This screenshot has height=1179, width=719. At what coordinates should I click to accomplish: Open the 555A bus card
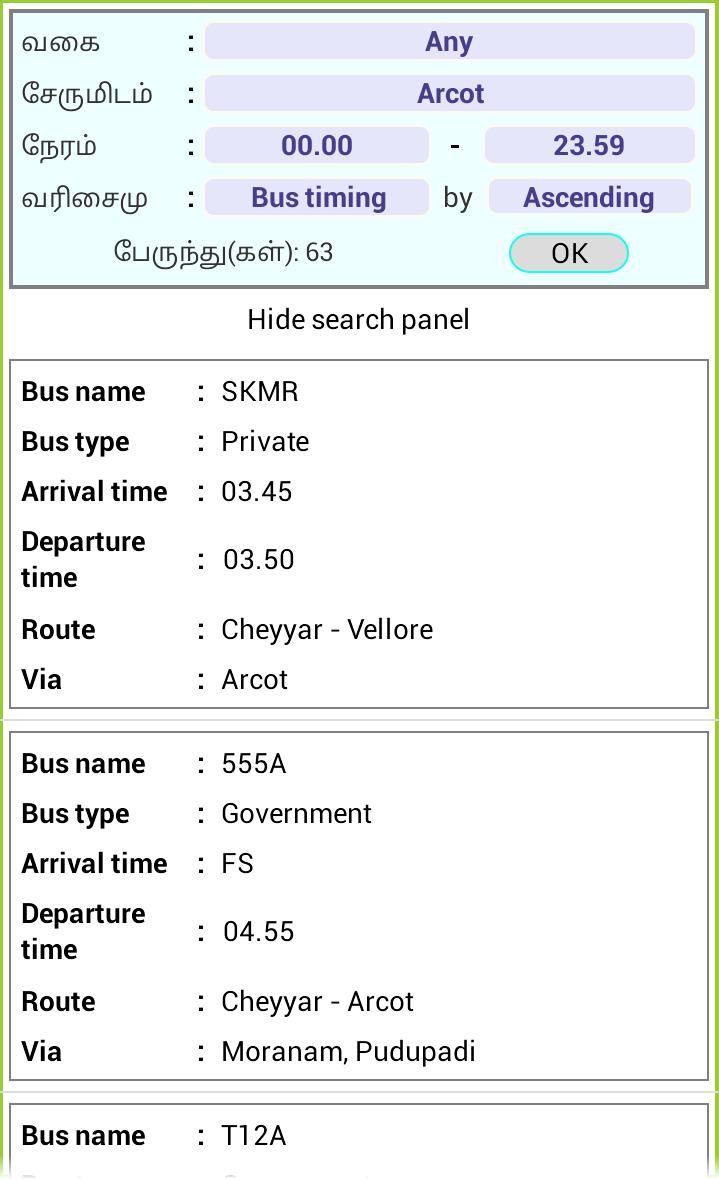pyautogui.click(x=358, y=906)
